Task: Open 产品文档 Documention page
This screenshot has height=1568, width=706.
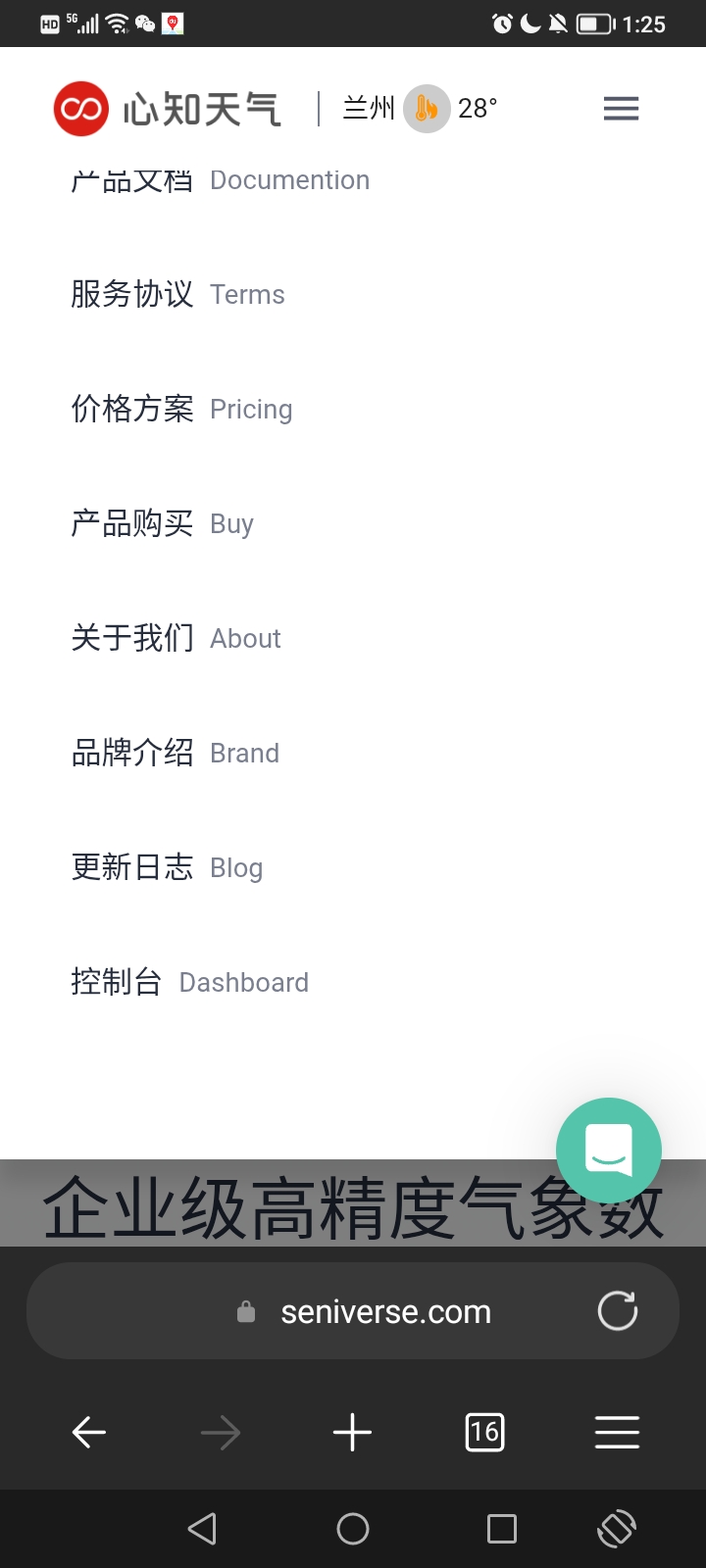Action: tap(220, 181)
